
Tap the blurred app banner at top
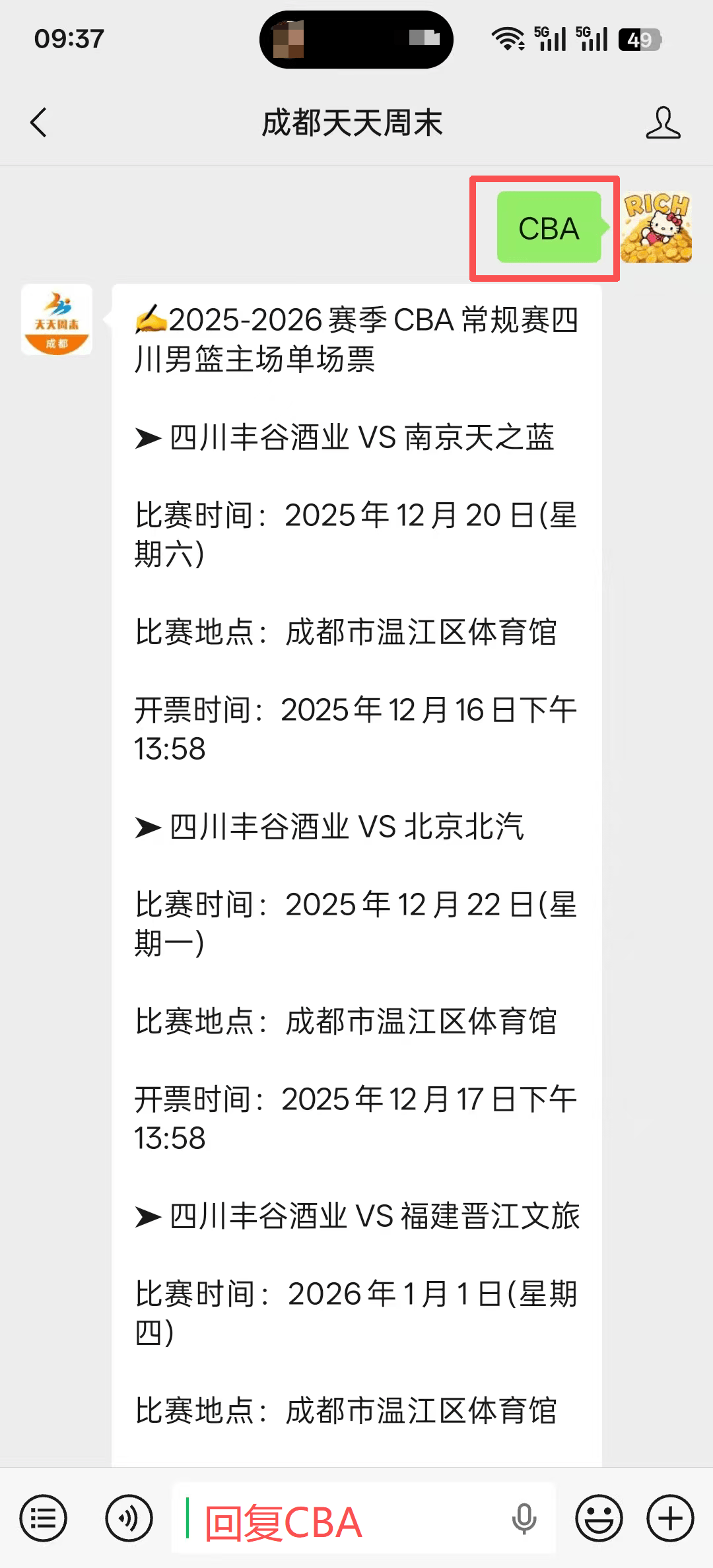point(356,40)
